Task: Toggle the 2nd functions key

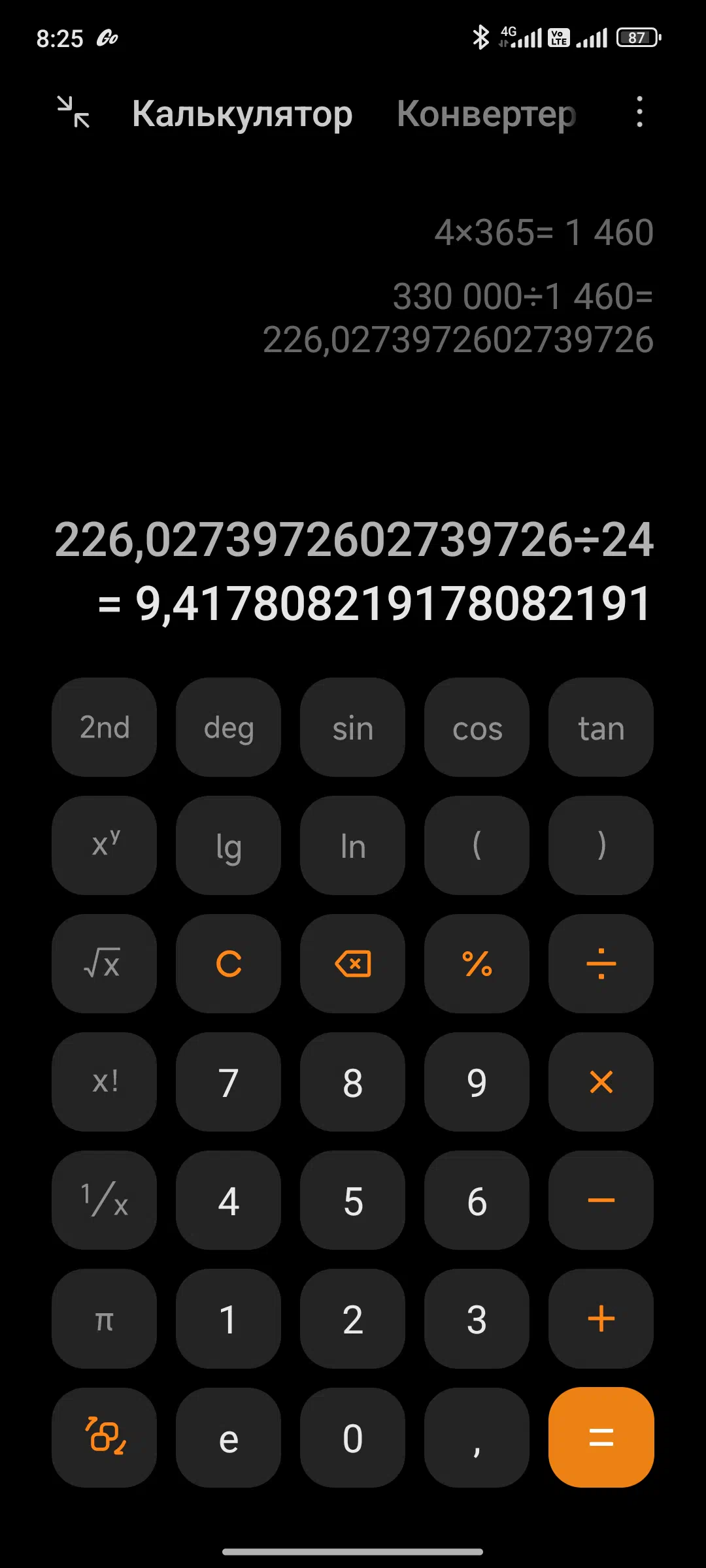Action: point(105,727)
